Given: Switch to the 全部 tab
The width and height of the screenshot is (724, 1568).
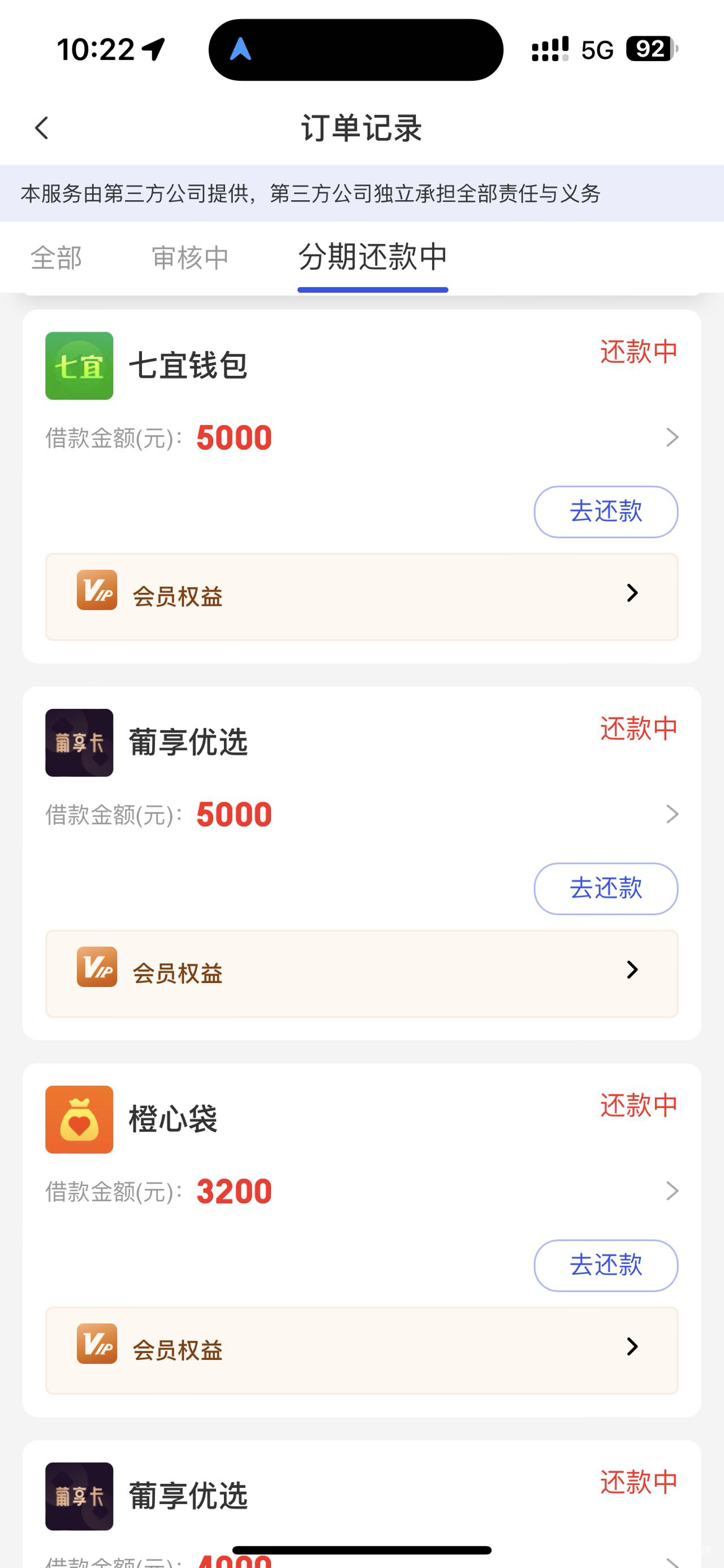Looking at the screenshot, I should (x=56, y=258).
